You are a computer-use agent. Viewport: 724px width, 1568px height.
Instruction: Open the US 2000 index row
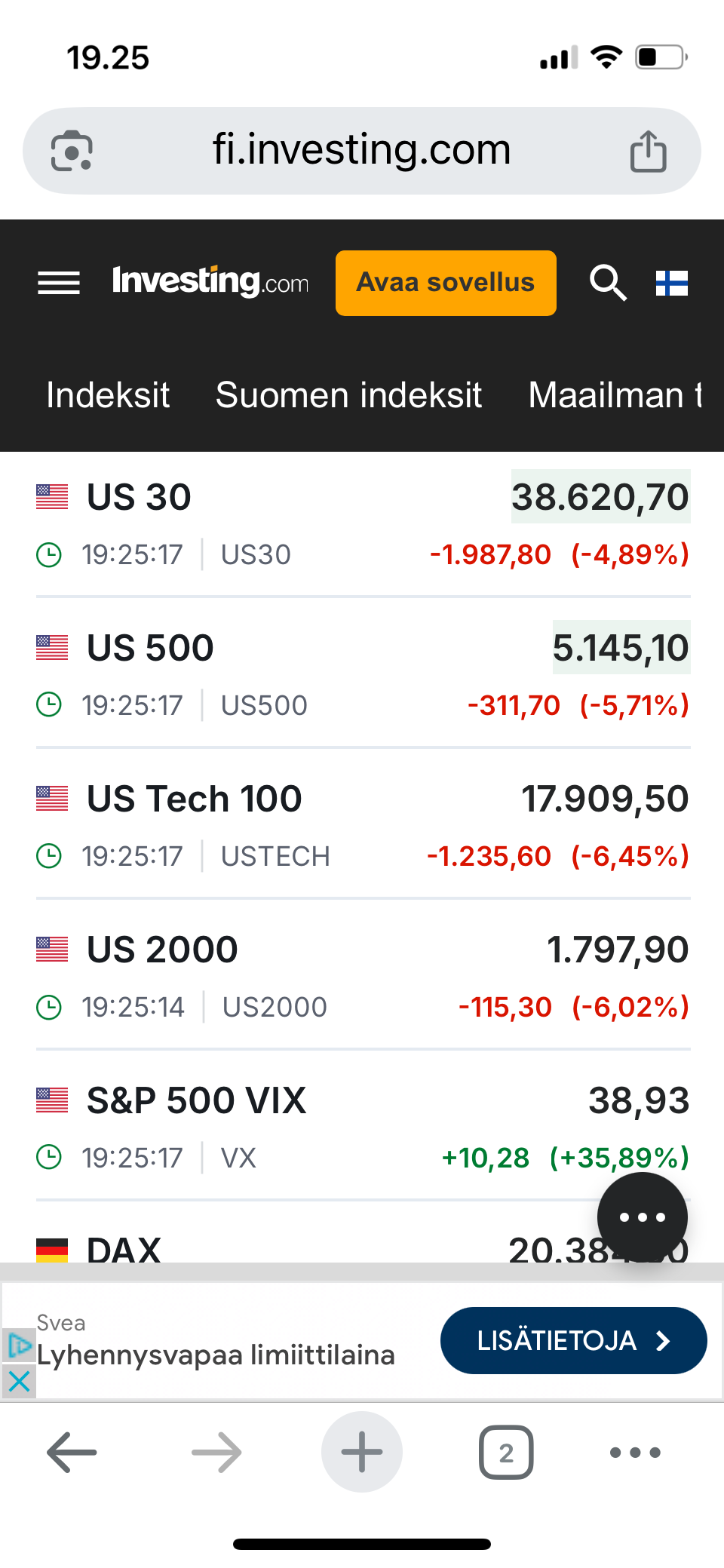click(363, 977)
